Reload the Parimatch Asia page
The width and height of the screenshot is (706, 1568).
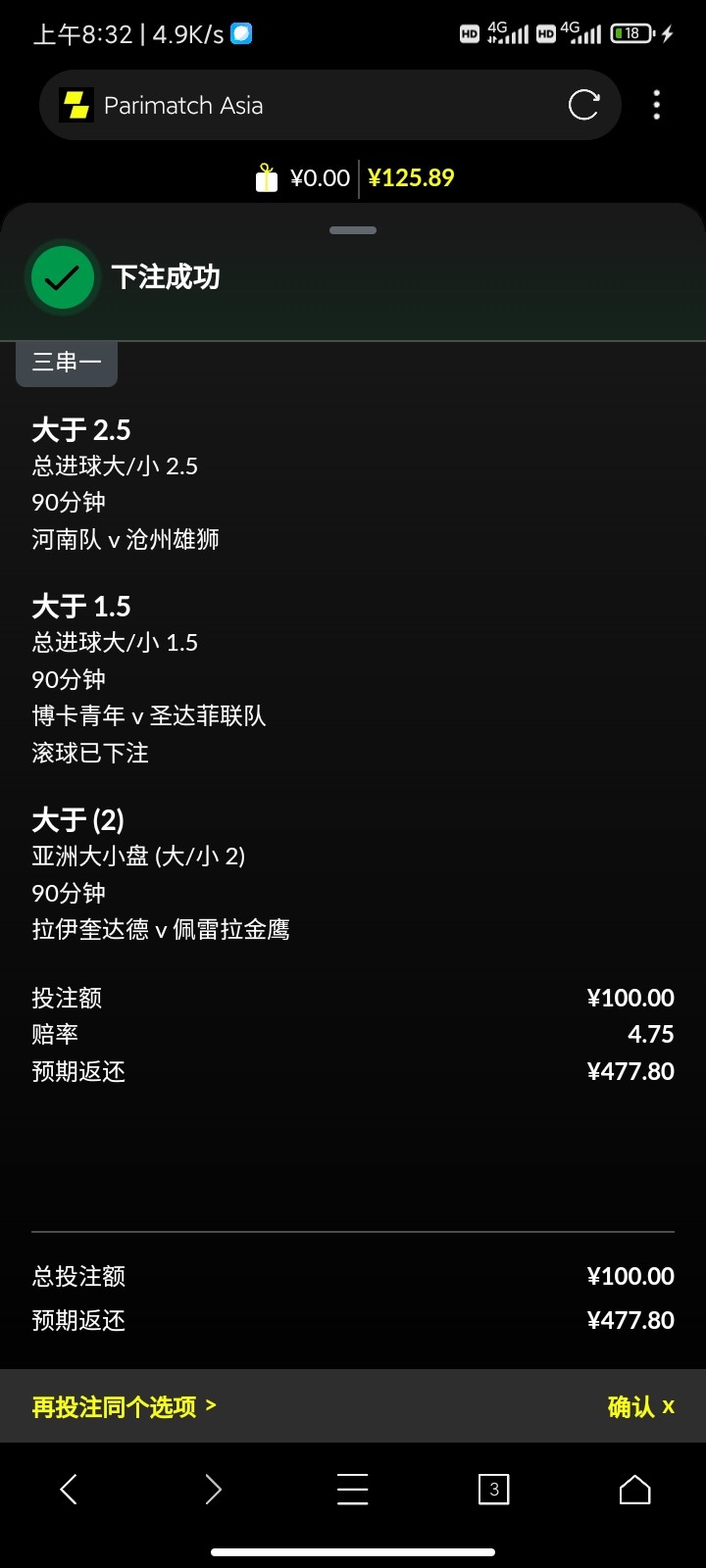(584, 105)
